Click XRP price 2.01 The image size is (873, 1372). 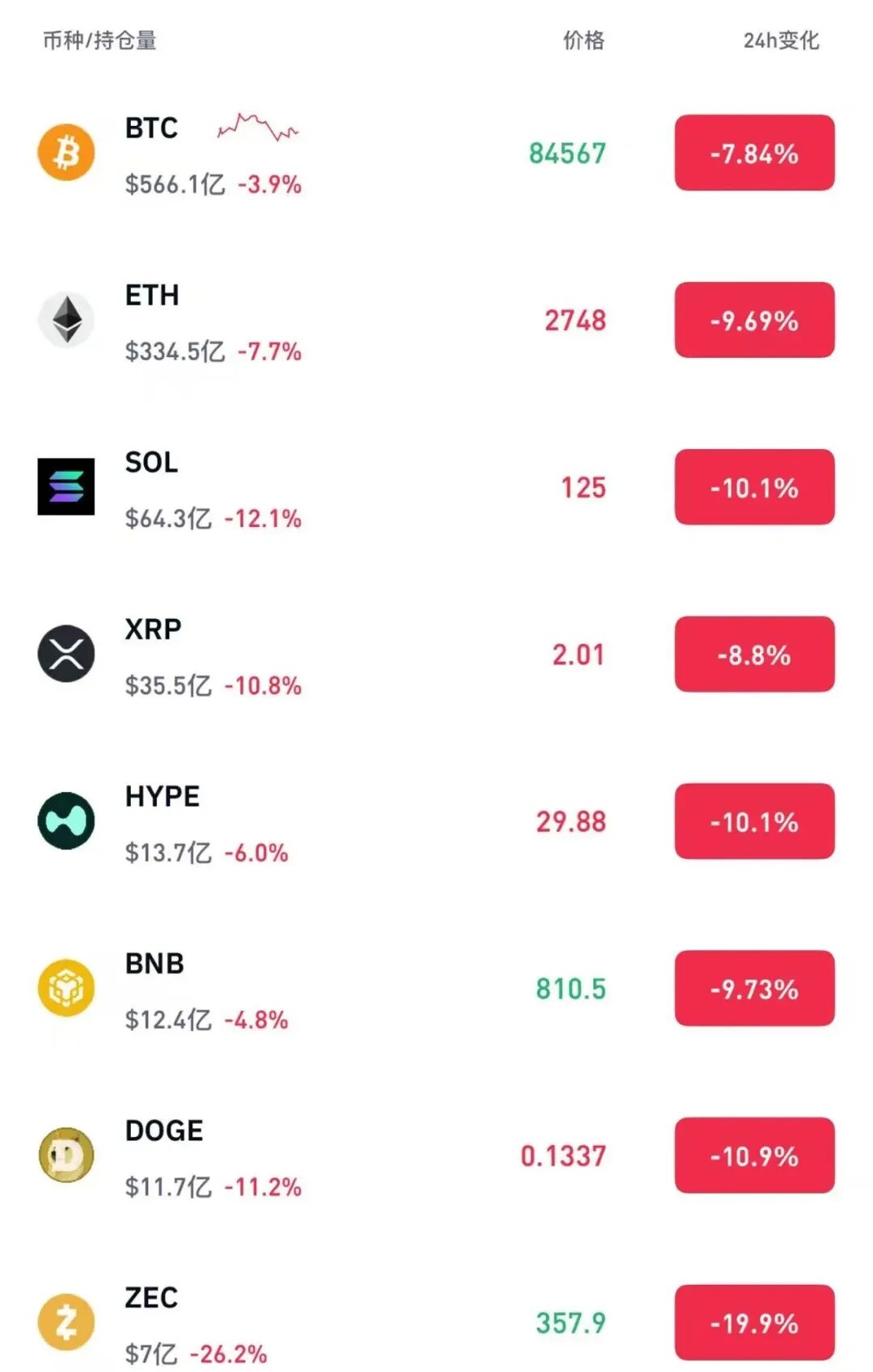tap(576, 654)
